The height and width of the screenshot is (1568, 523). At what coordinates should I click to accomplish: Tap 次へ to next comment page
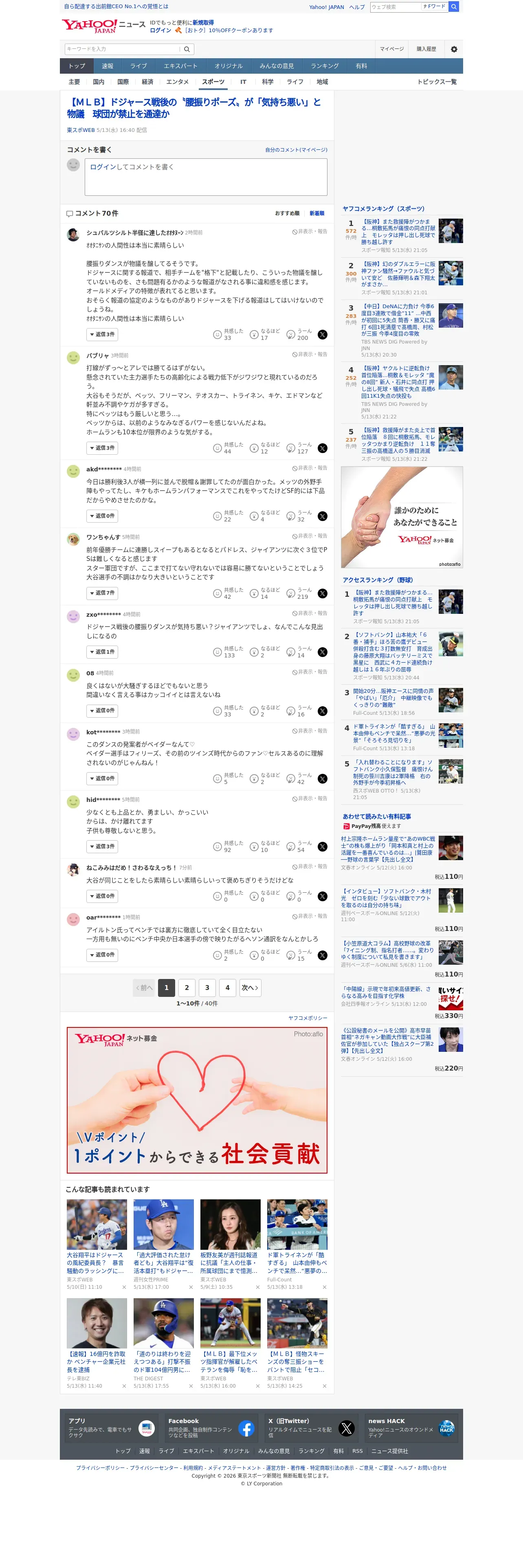250,988
